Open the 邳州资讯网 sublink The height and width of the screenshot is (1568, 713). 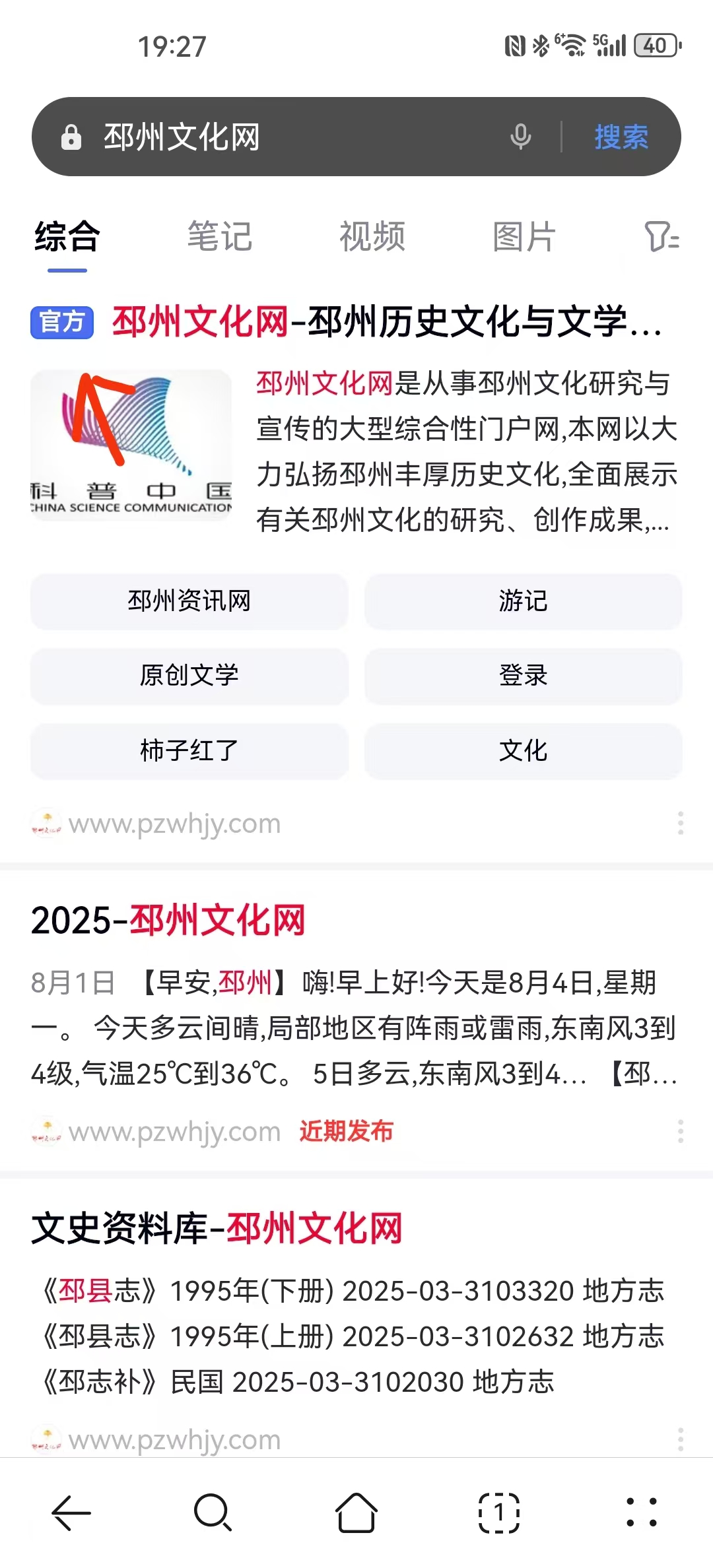click(x=189, y=601)
